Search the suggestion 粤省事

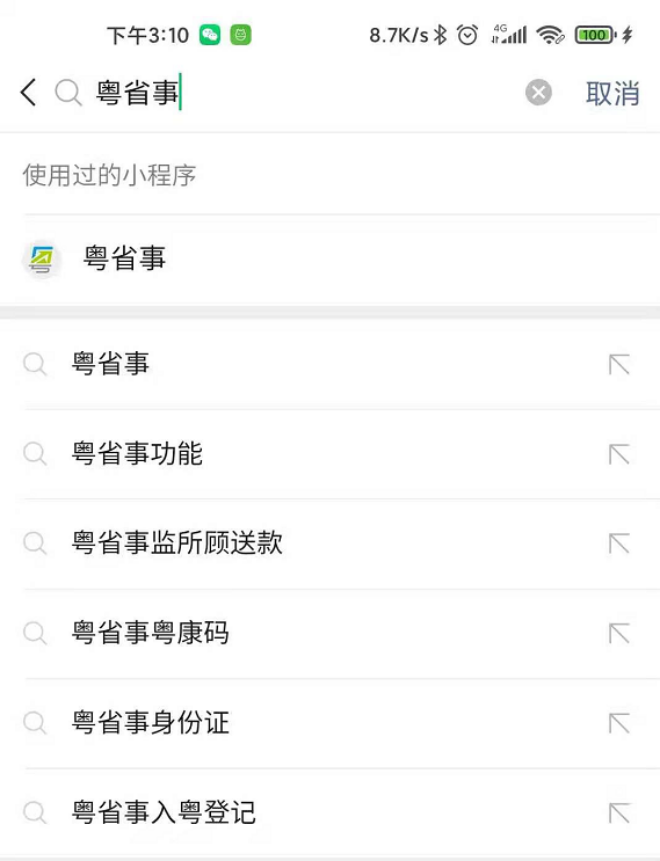point(110,364)
